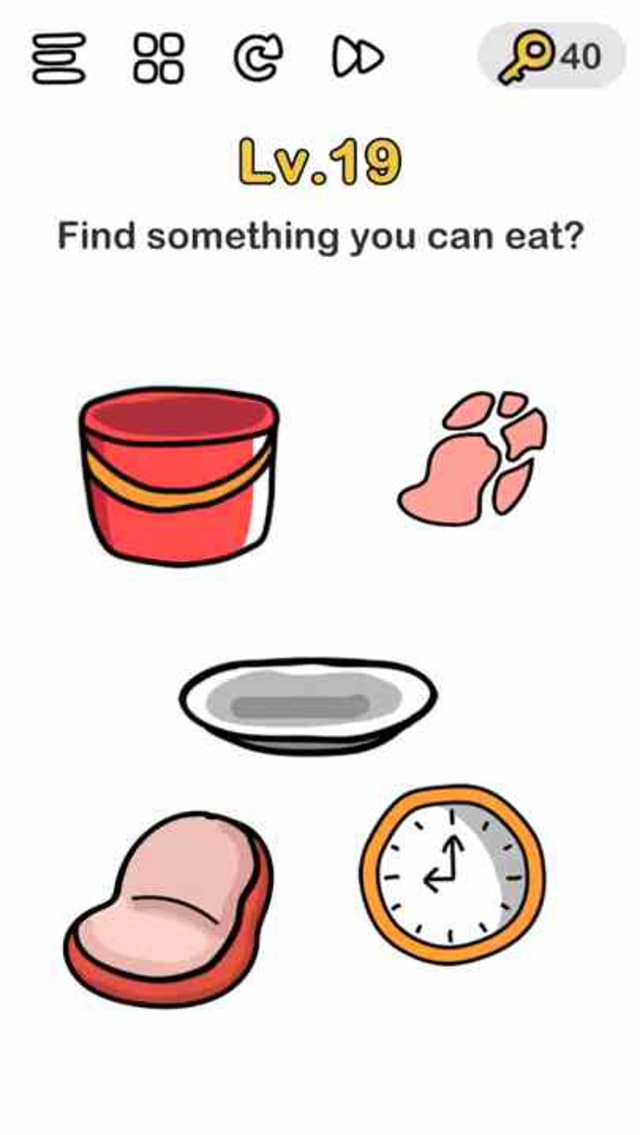The width and height of the screenshot is (640, 1135).
Task: Skip this level with the fast-forward icon
Action: coord(357,56)
